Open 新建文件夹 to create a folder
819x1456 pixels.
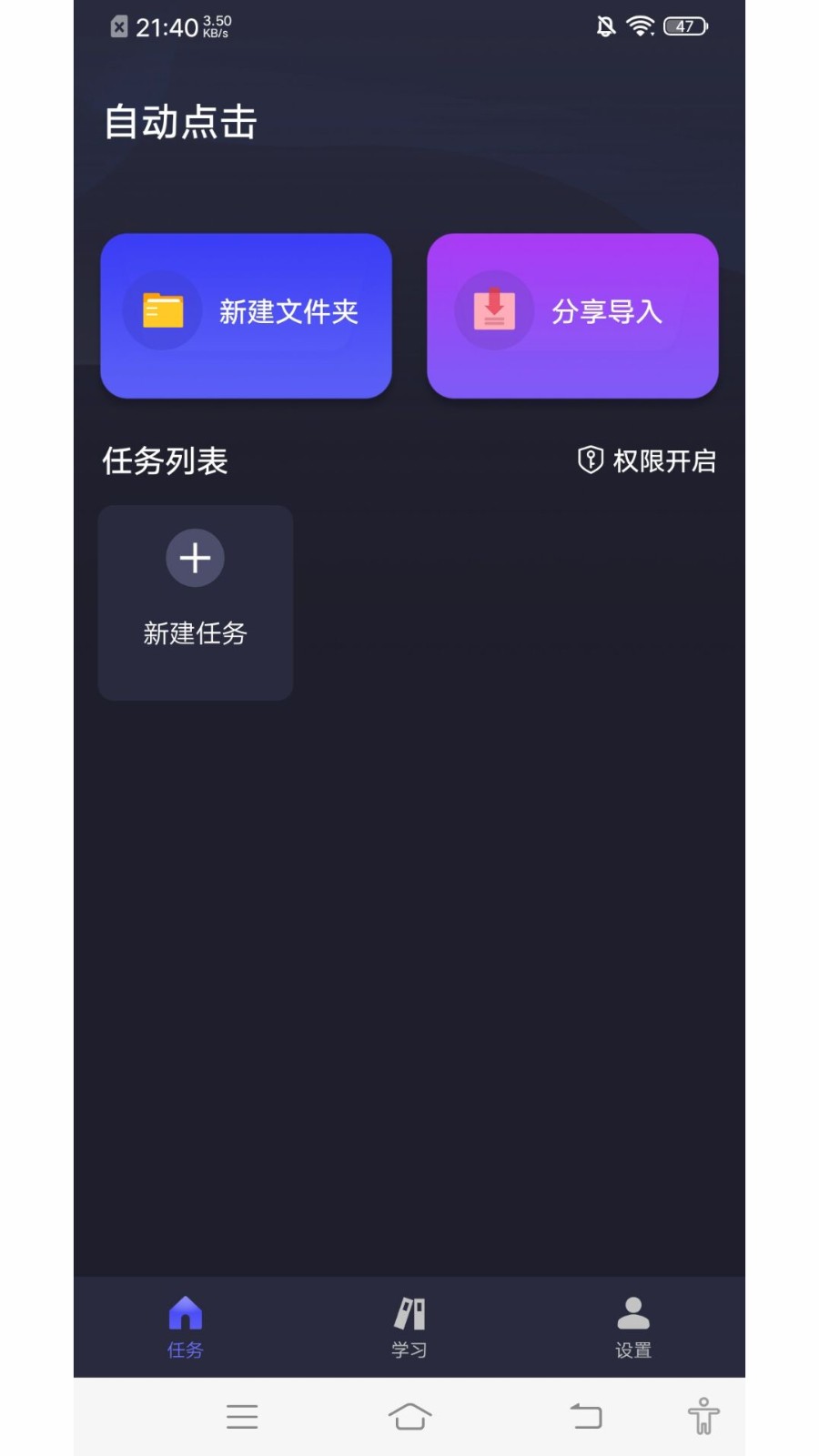(246, 315)
